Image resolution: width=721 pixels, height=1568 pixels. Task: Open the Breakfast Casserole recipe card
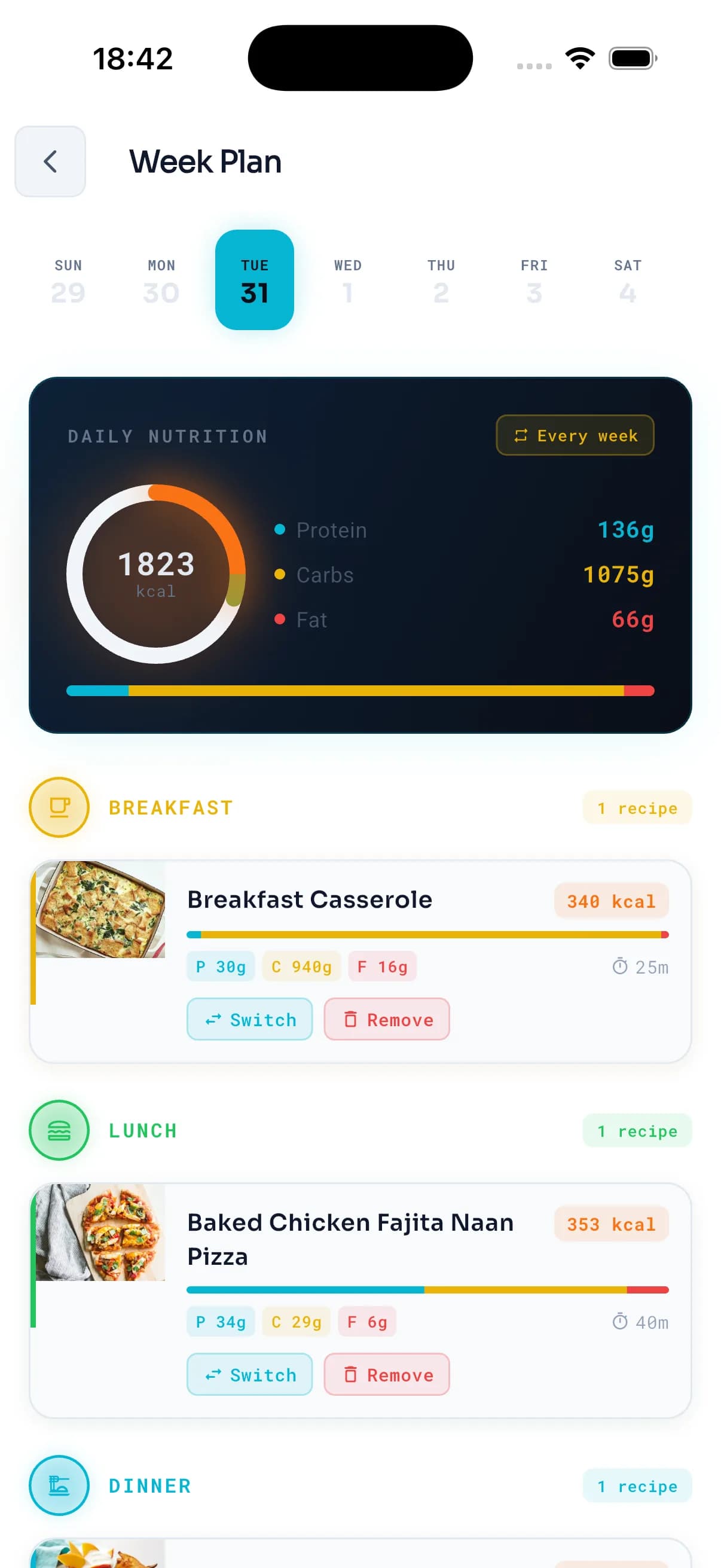[309, 899]
